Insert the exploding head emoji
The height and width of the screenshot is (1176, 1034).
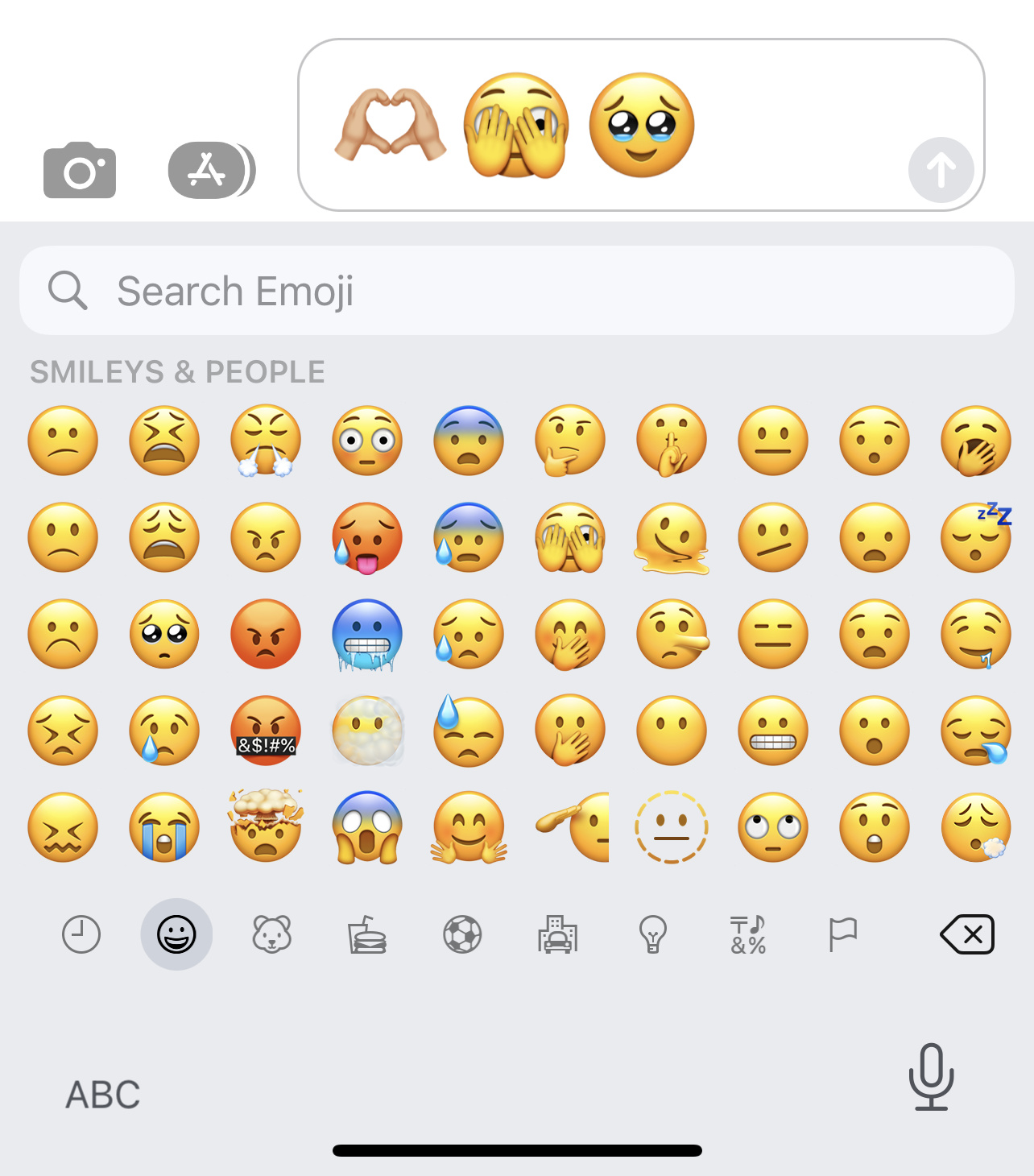266,827
